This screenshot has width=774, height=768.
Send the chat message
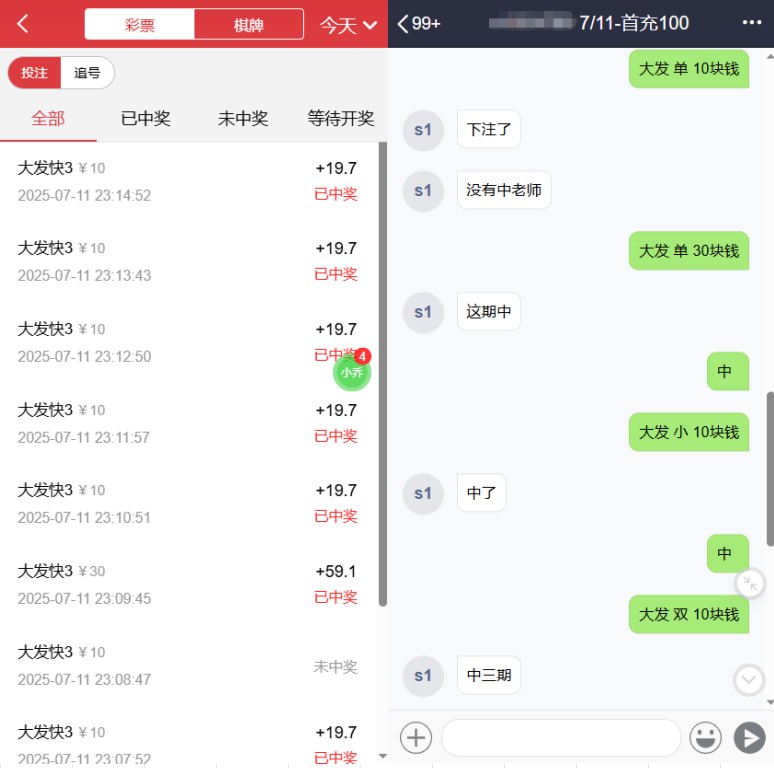tap(749, 738)
